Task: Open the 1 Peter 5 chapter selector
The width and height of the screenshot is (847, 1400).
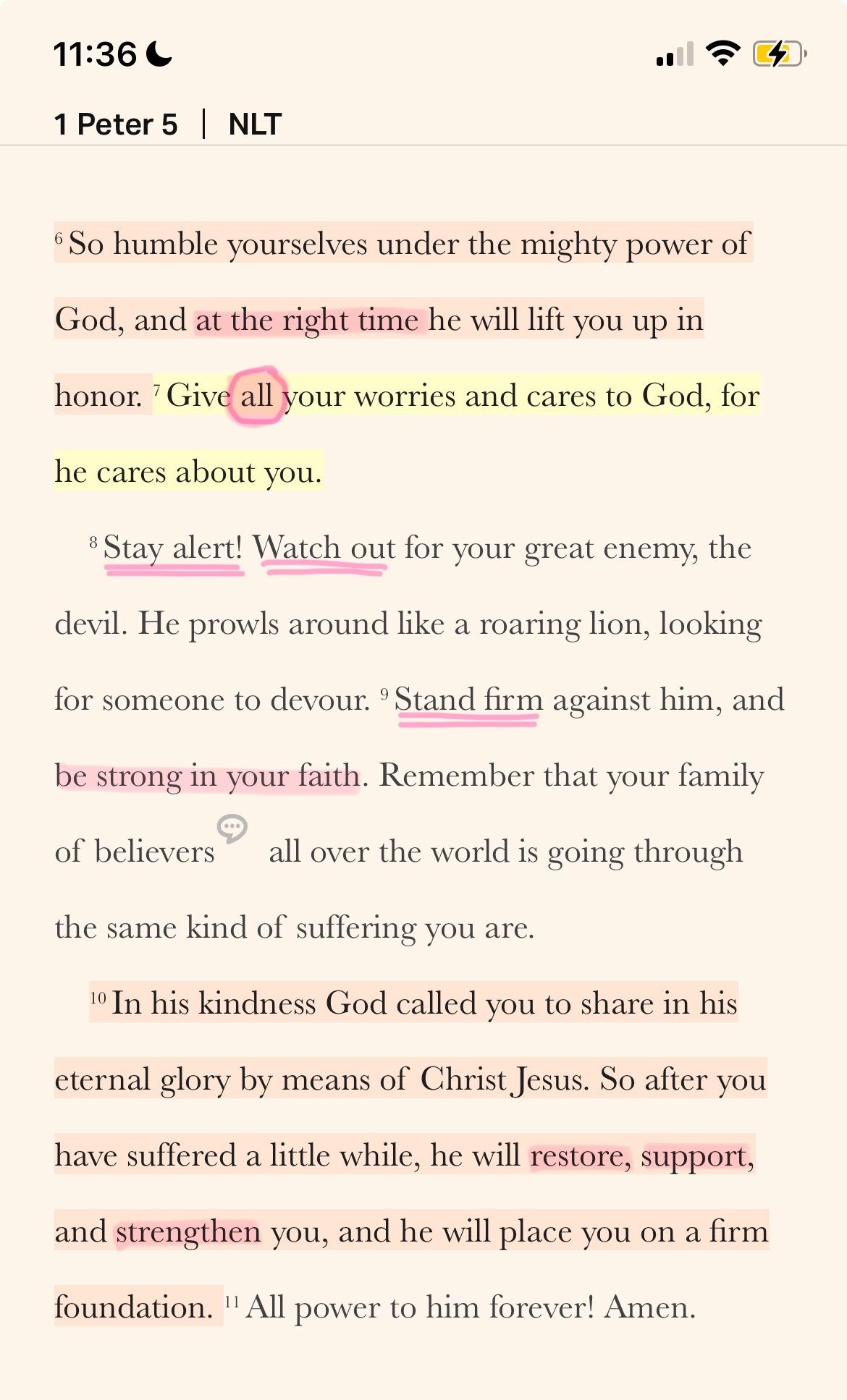Action: click(116, 124)
